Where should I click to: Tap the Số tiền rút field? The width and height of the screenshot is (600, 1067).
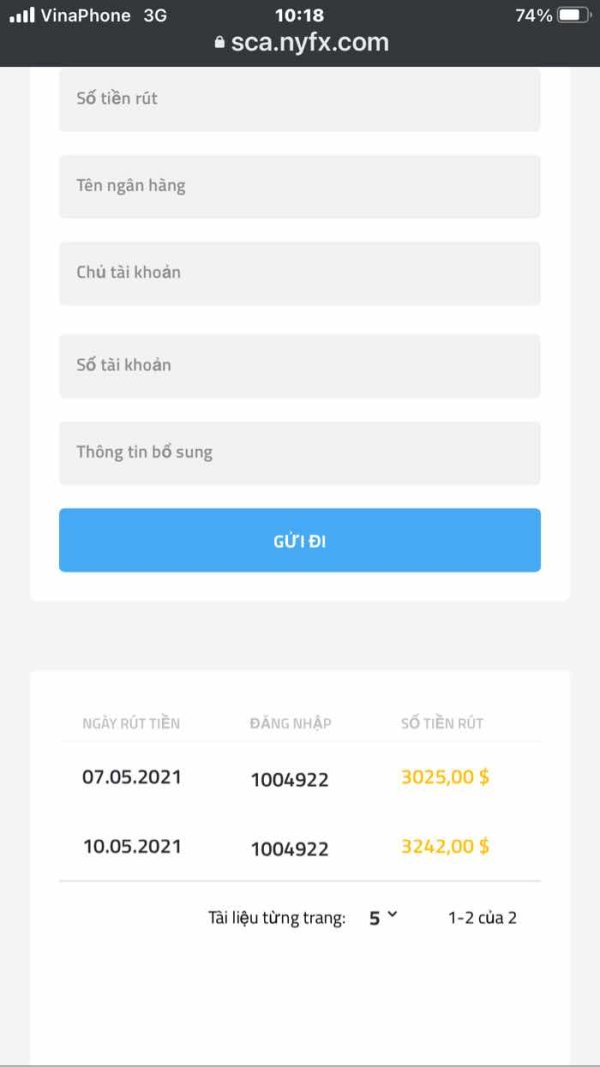[299, 99]
